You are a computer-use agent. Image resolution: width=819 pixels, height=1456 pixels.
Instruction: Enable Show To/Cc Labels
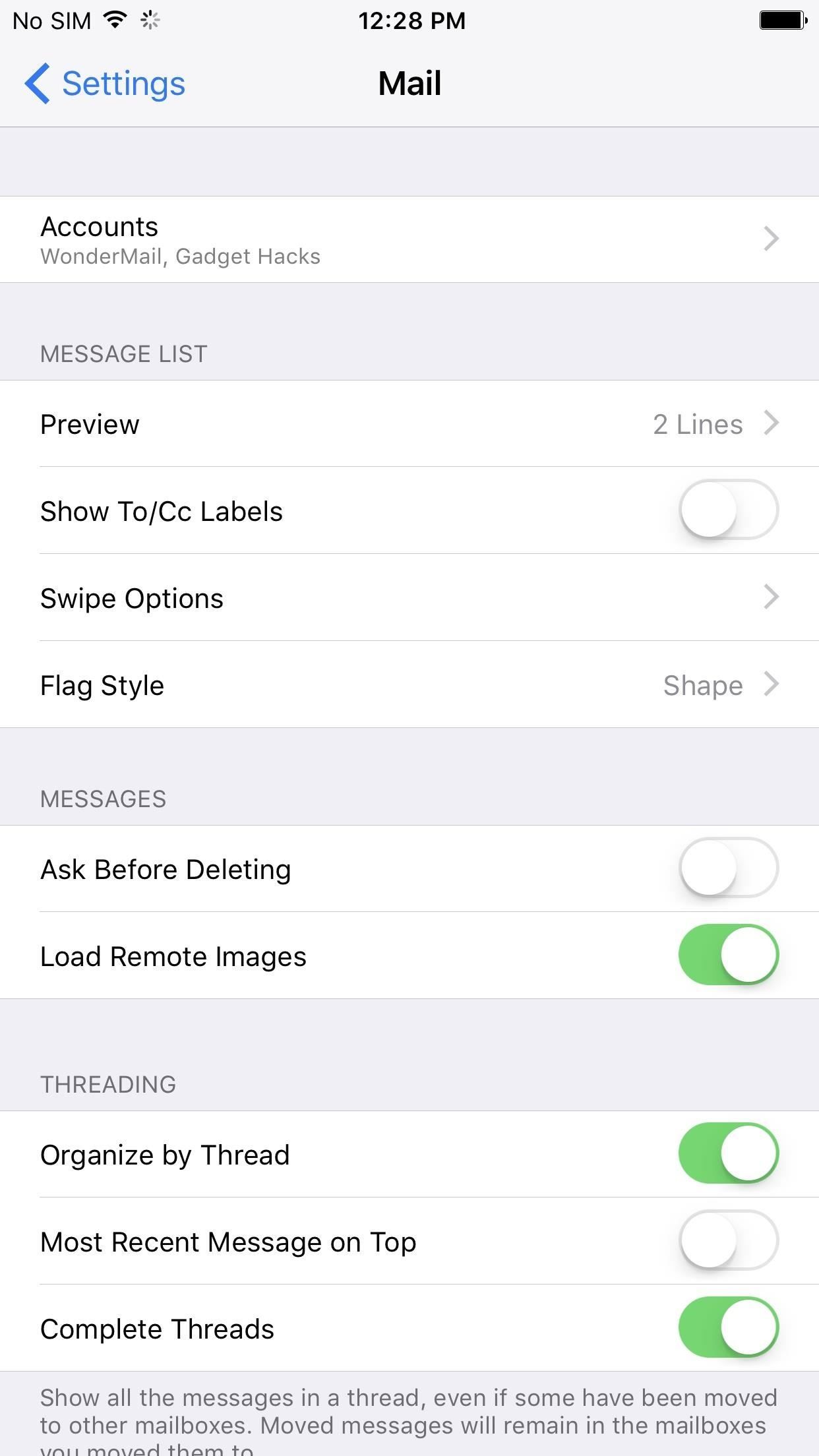click(x=728, y=510)
